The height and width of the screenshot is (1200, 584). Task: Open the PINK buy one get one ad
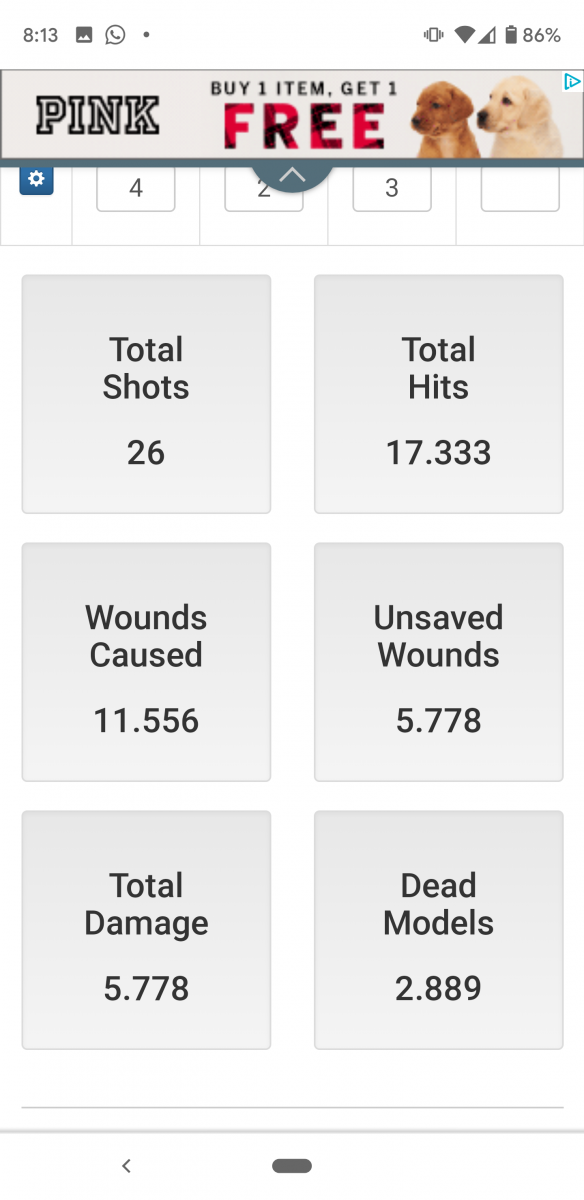click(292, 114)
